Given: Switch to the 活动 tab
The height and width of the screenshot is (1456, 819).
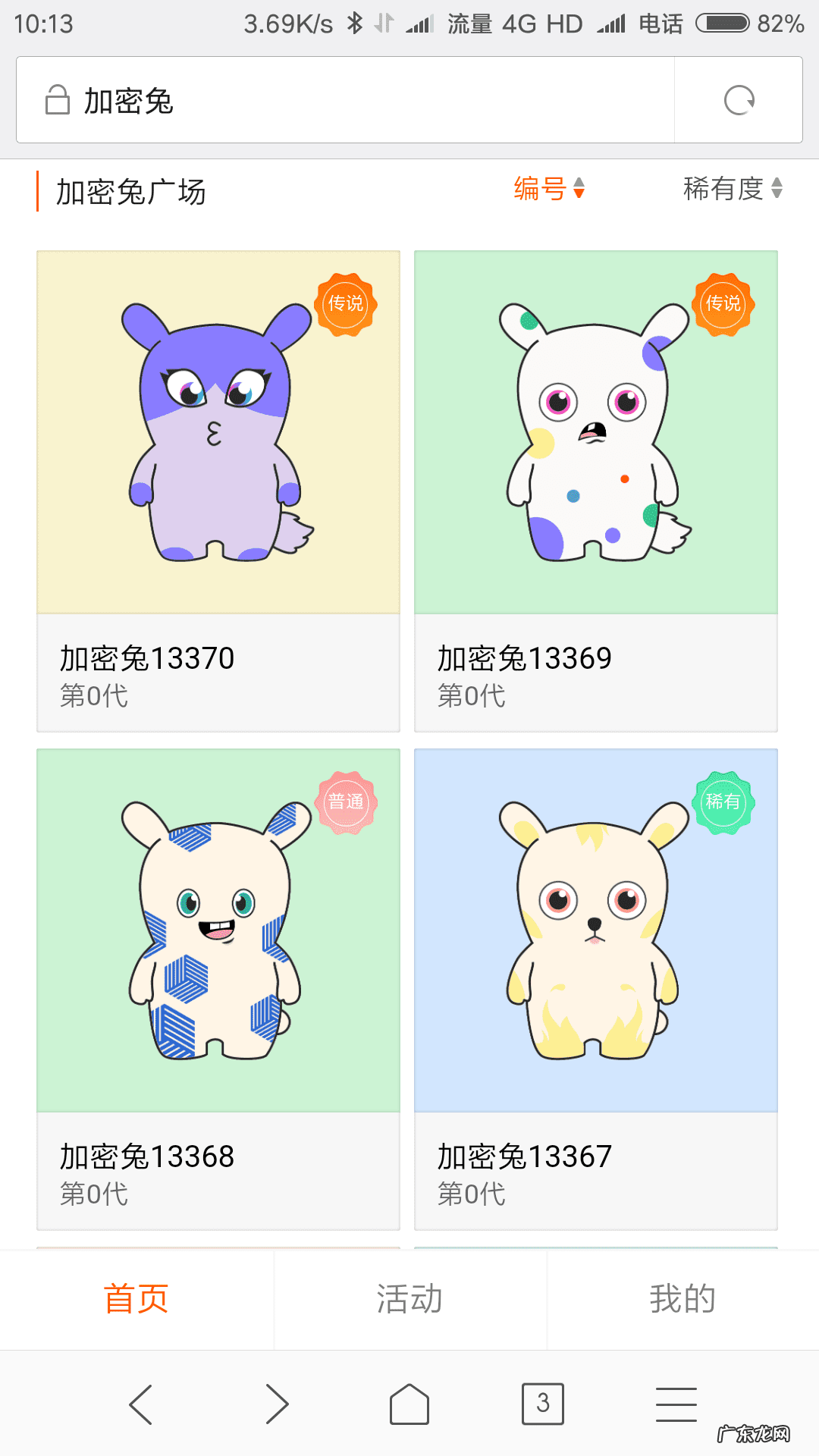Looking at the screenshot, I should tap(409, 1299).
